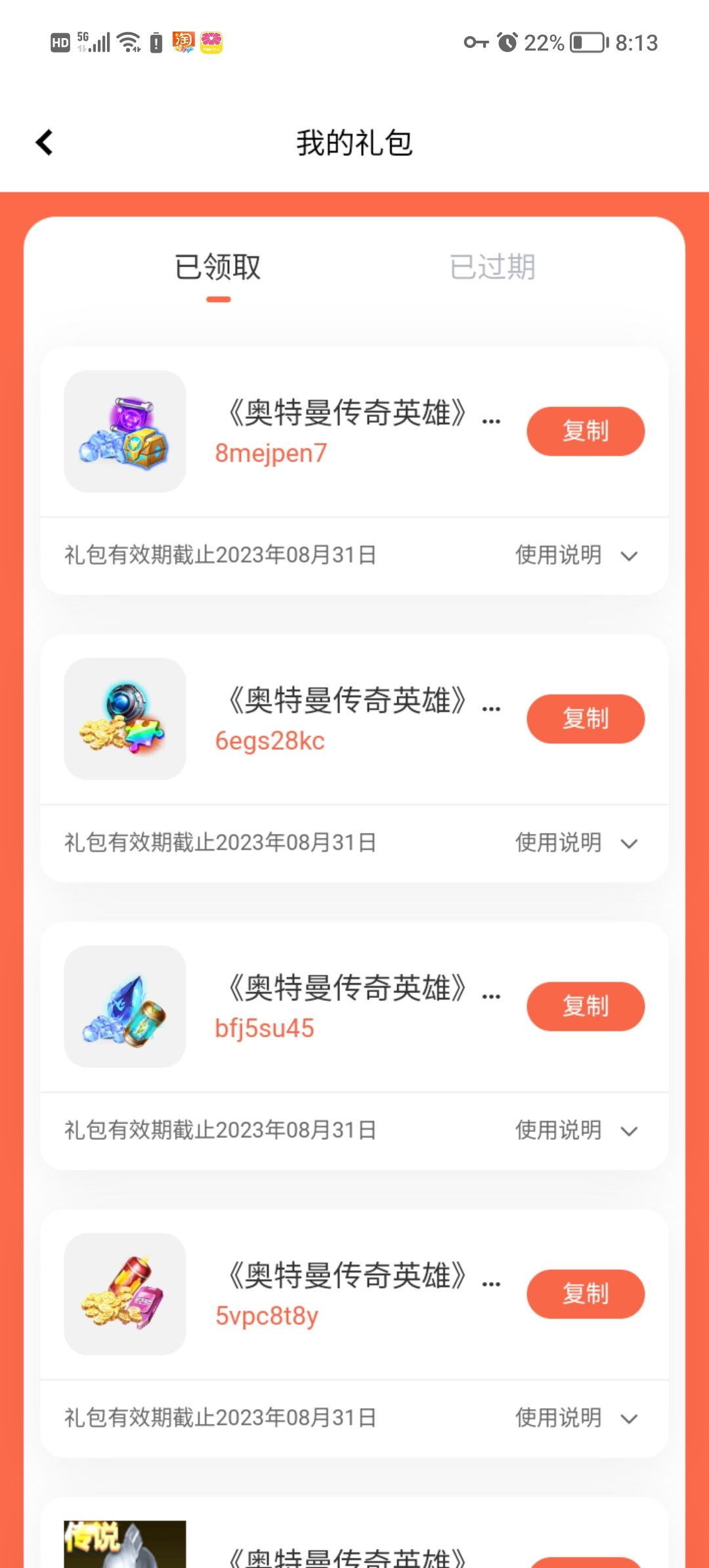709x1568 pixels.
Task: Expand 使用说明 for code 6egs28kc
Action: (576, 843)
